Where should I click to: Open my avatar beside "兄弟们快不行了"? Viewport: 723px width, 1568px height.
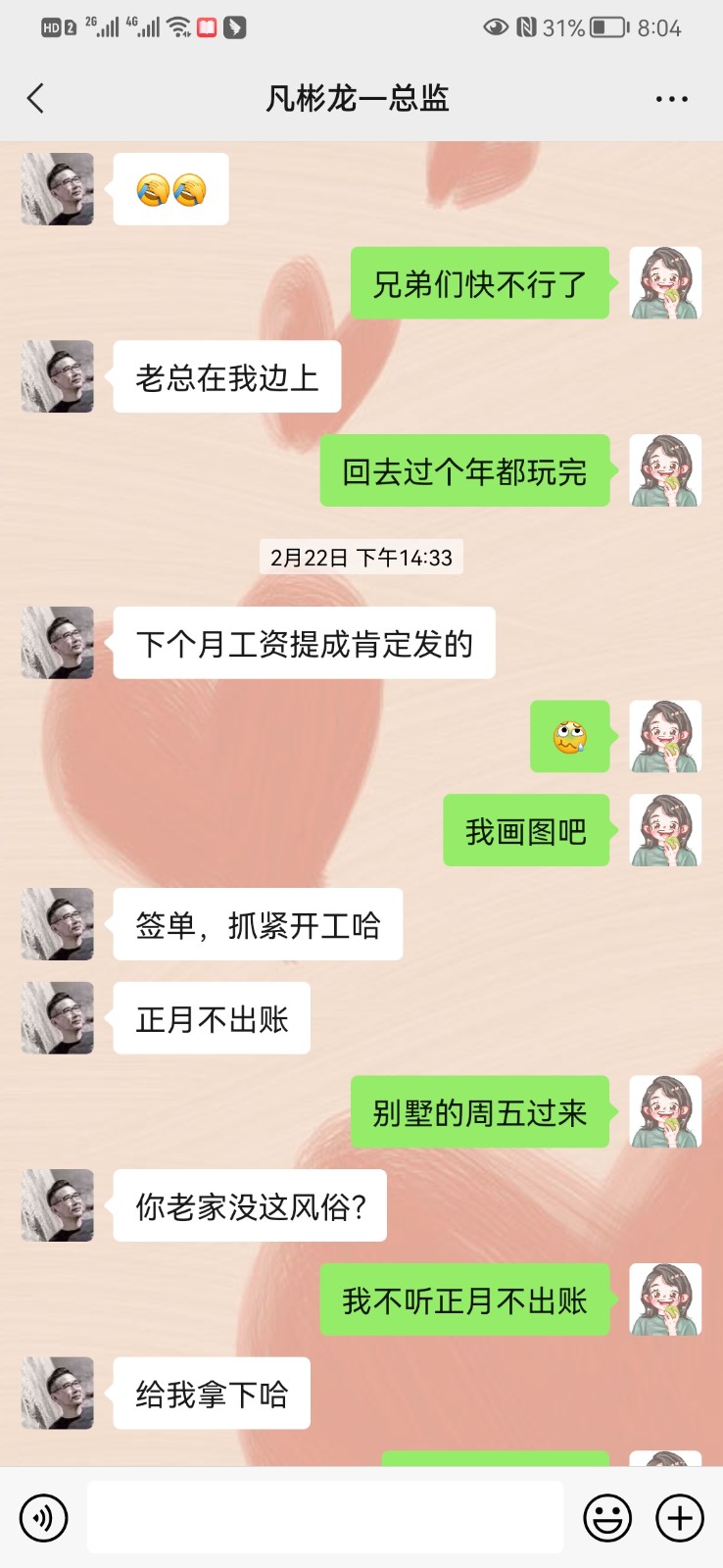(x=665, y=283)
